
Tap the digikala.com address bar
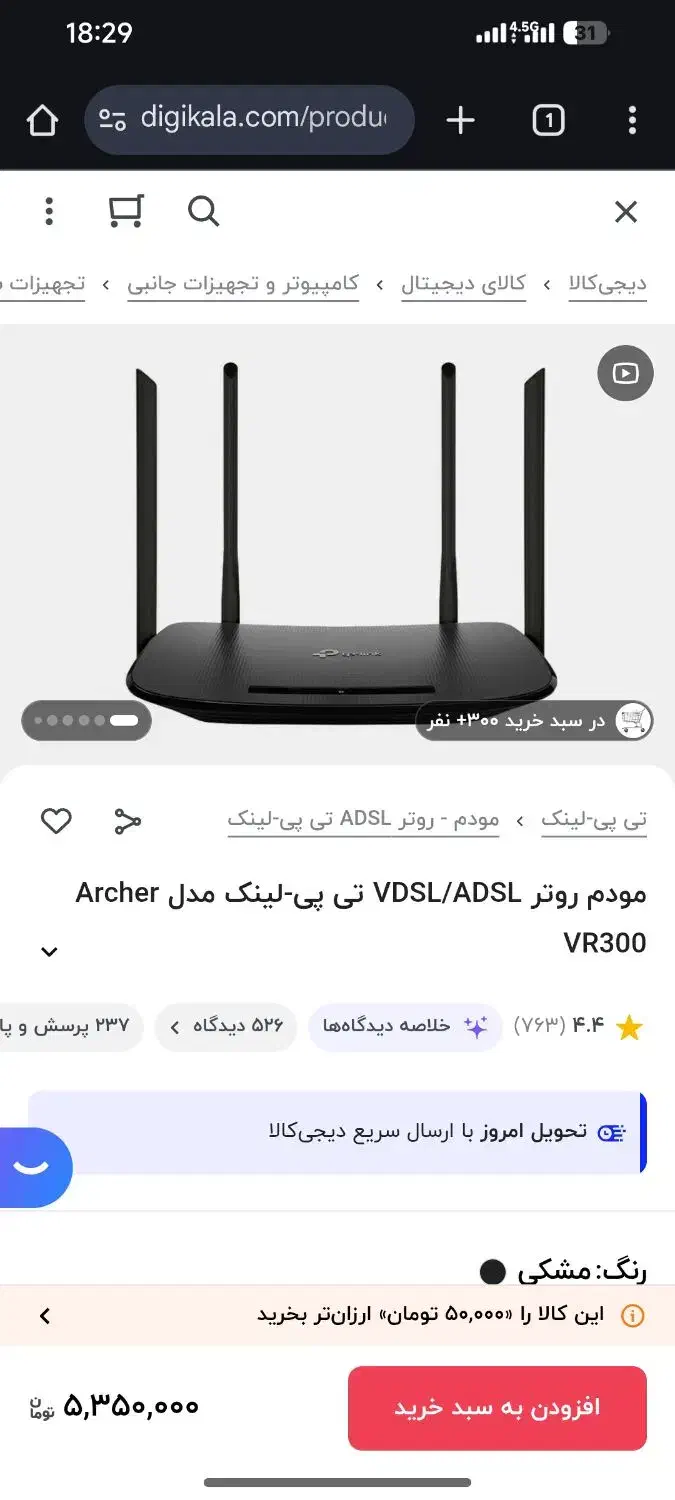pyautogui.click(x=249, y=120)
